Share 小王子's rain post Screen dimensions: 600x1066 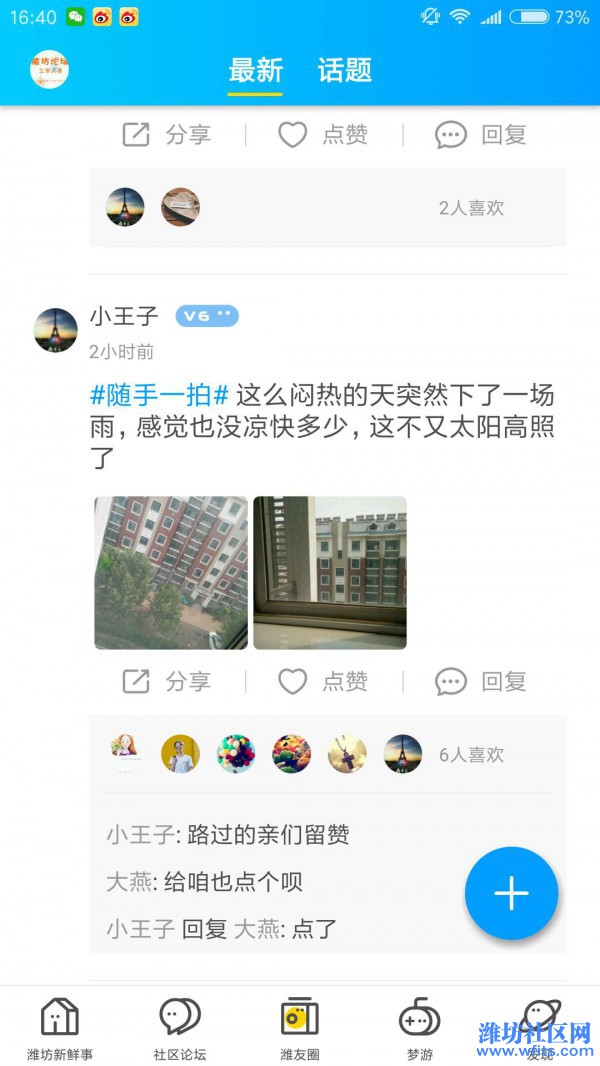click(166, 682)
